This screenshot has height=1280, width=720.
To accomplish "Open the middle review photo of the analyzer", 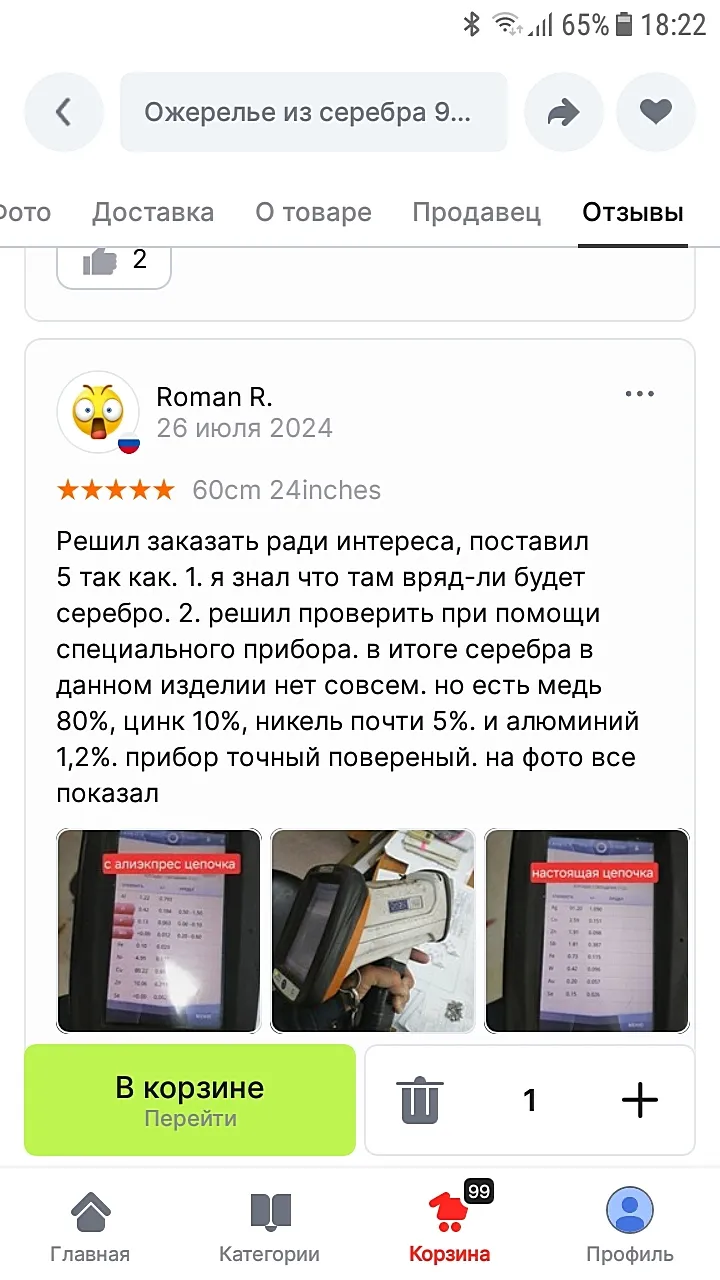I will pos(373,930).
